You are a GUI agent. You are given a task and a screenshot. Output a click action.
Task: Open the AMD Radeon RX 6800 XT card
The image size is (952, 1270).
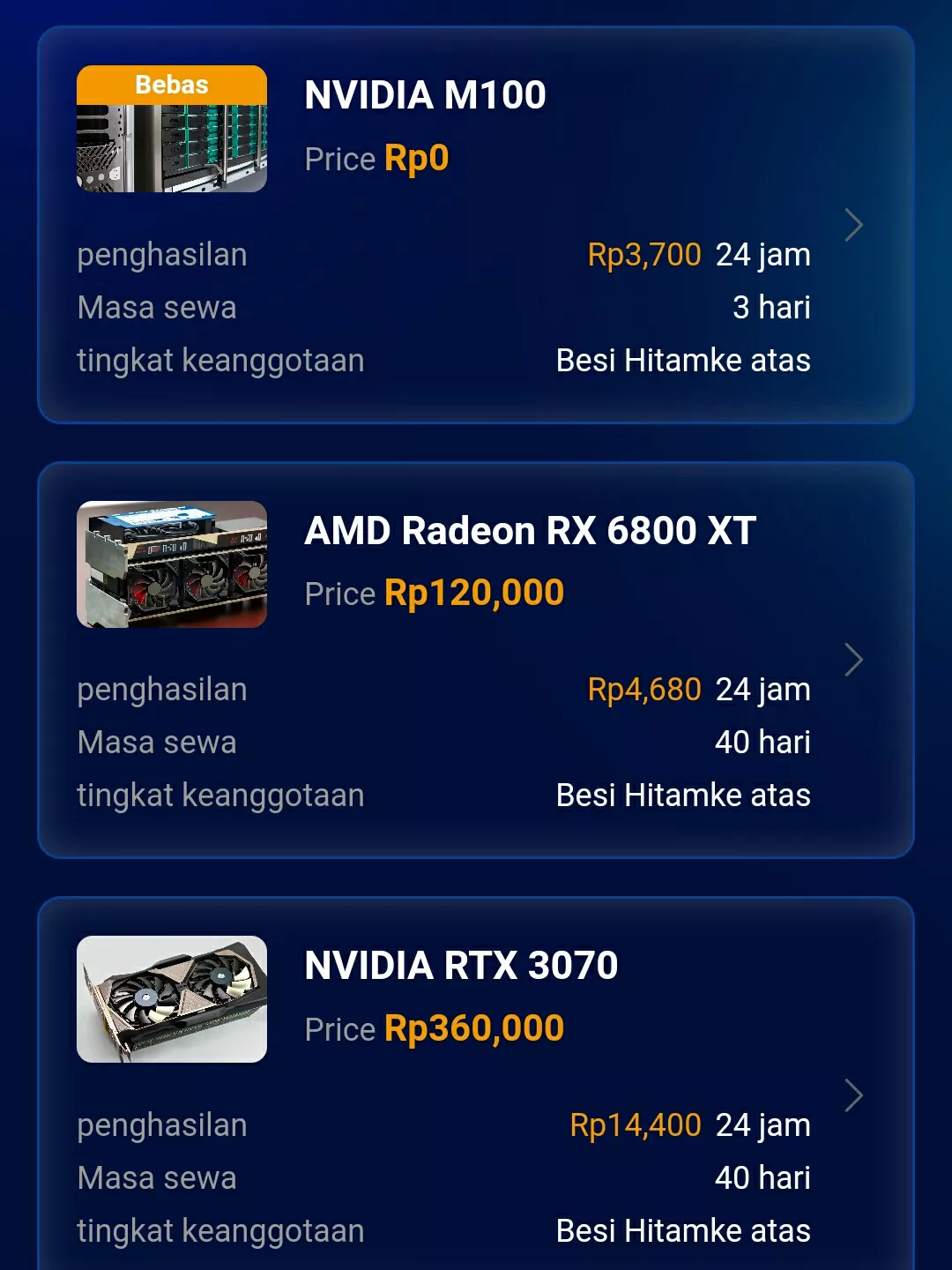tap(476, 660)
